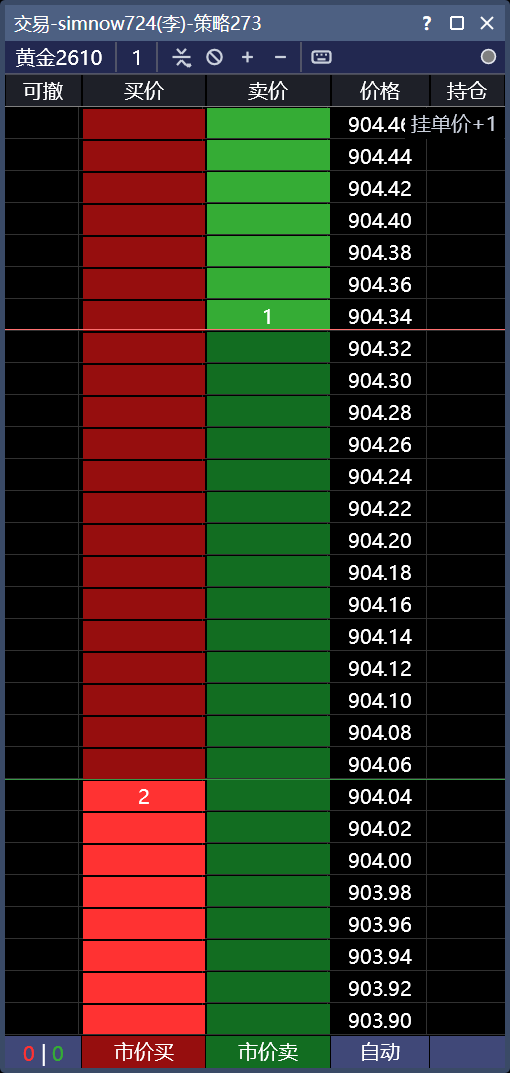Image resolution: width=510 pixels, height=1073 pixels.
Task: Click the buy cell at price 904.04
Action: click(144, 797)
